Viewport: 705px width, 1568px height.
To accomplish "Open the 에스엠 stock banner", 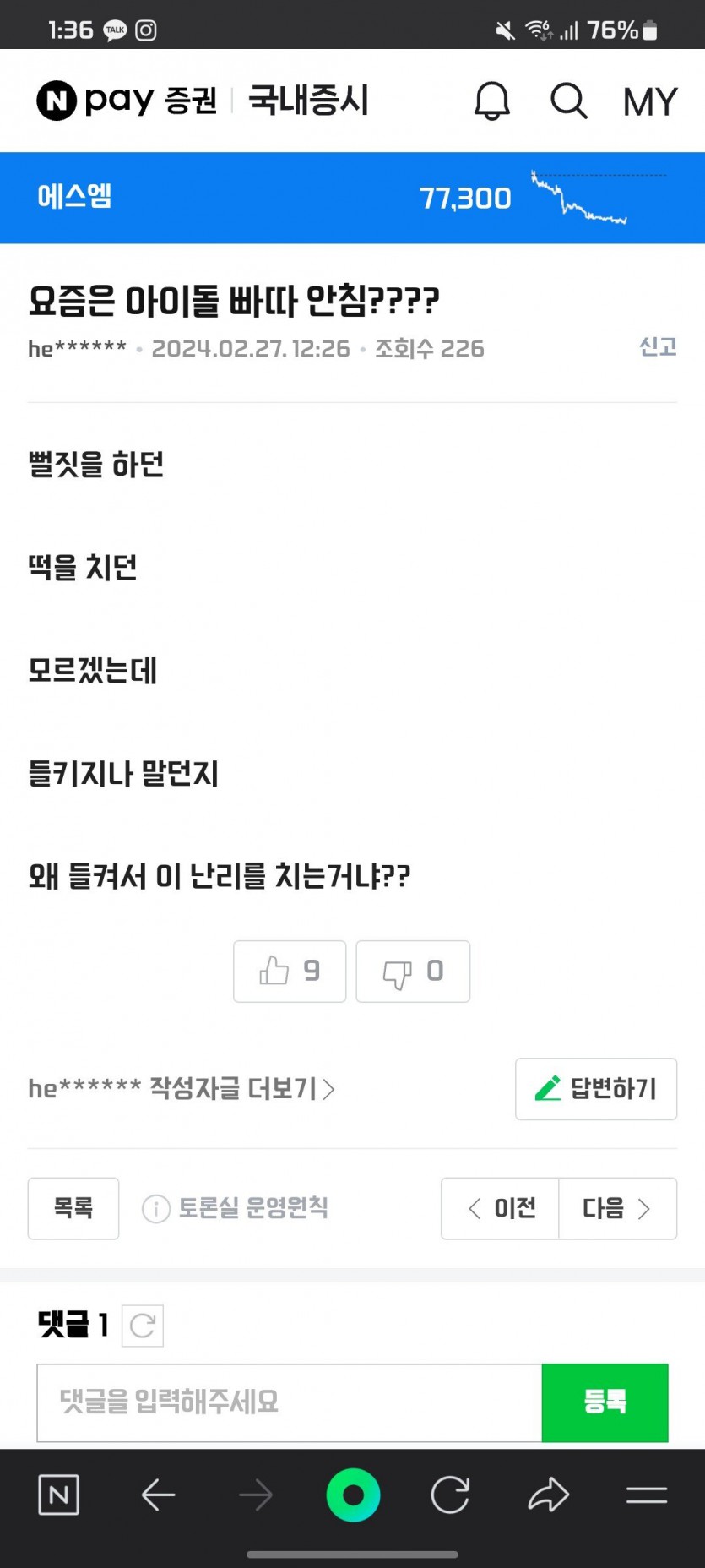I will click(x=352, y=198).
